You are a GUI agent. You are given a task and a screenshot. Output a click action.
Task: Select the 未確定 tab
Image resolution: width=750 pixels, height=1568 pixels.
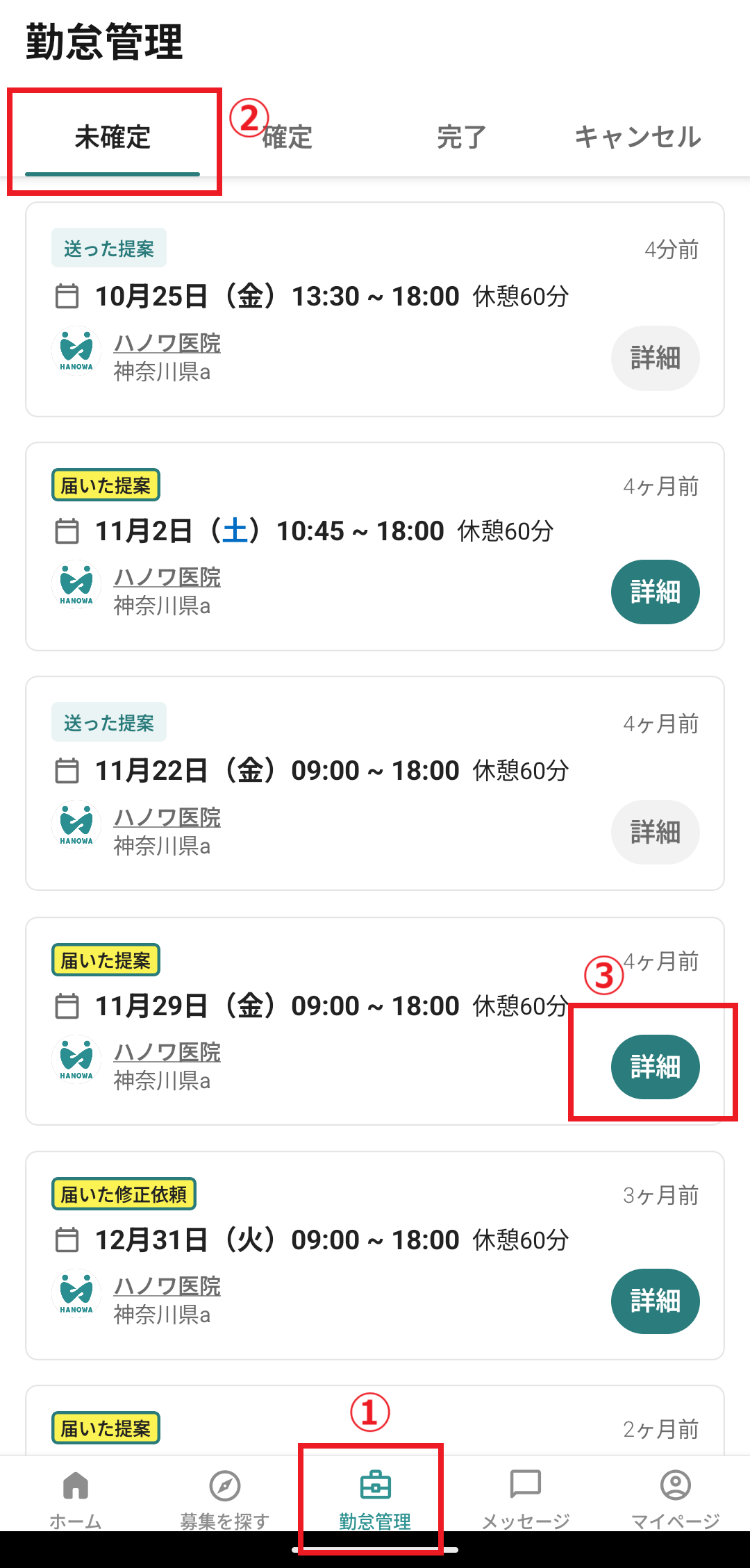[112, 137]
